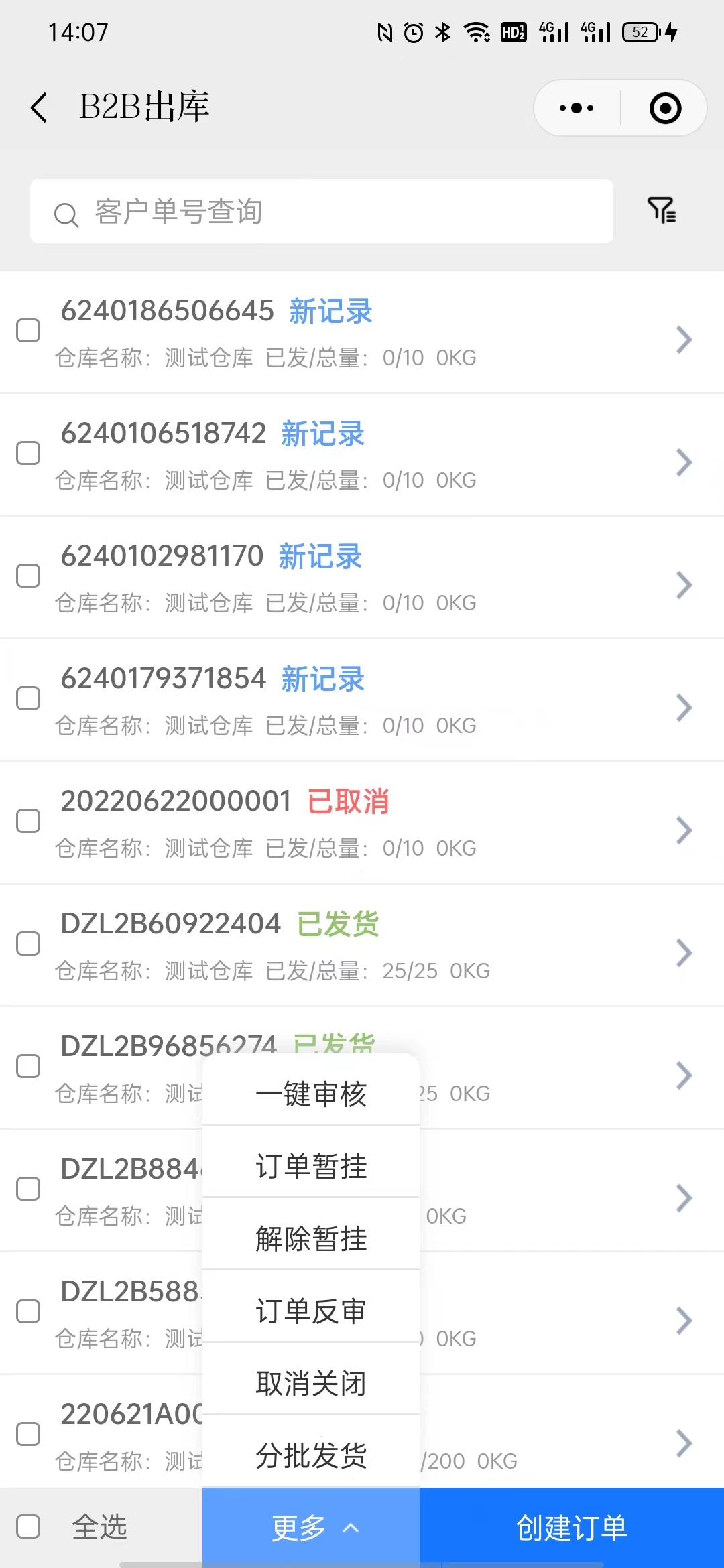Toggle the 全选 checkbox
This screenshot has height=1568, width=724.
point(28,1527)
